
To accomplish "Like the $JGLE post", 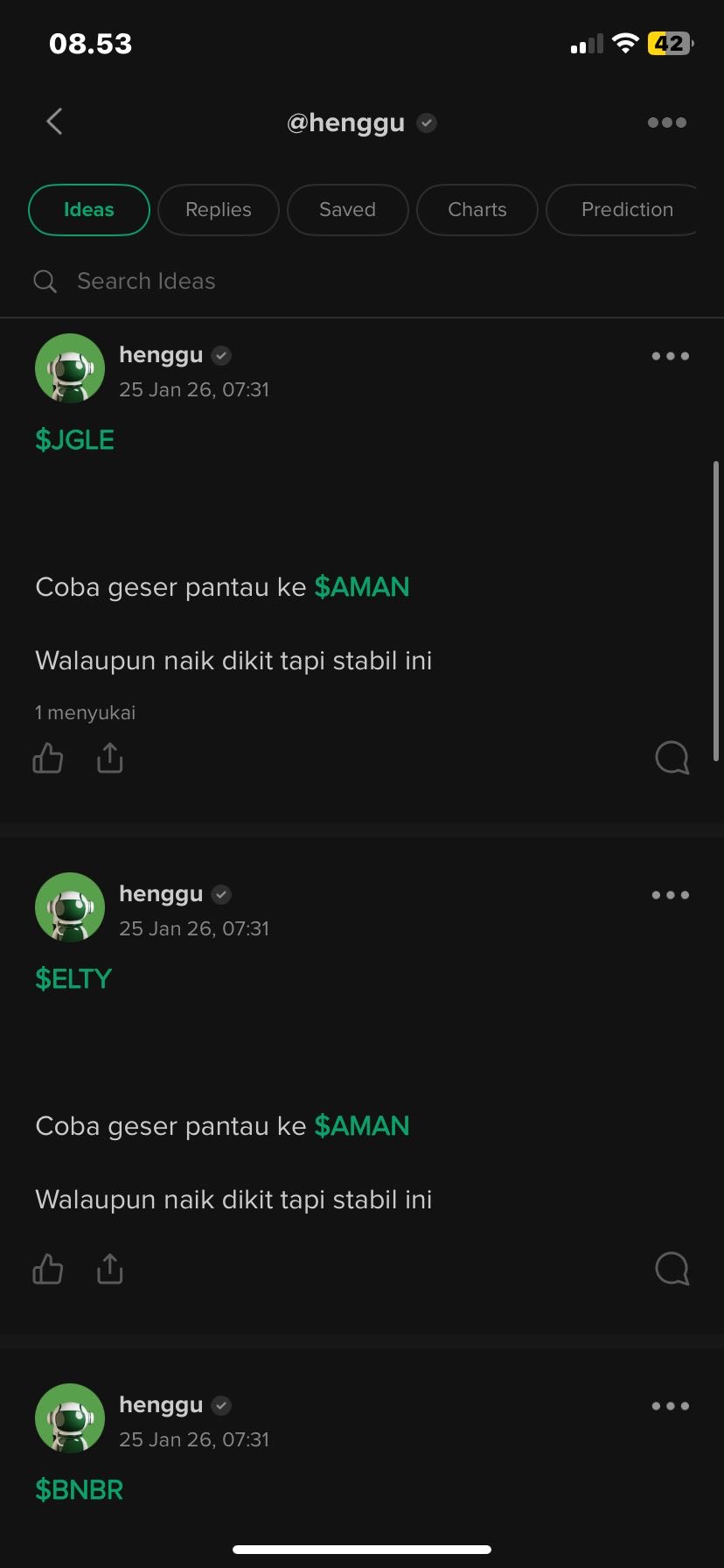I will tap(48, 758).
